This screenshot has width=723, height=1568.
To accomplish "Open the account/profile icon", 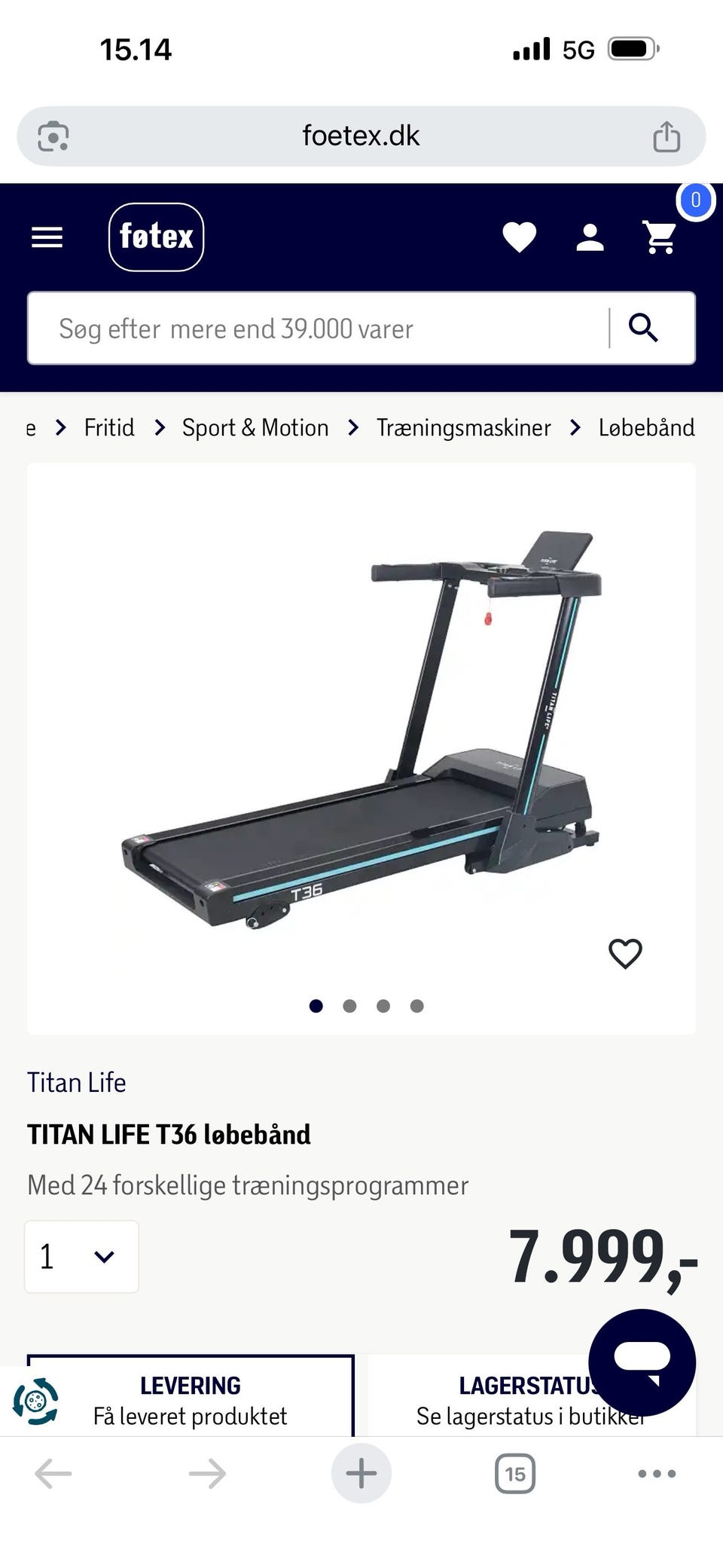I will [590, 237].
